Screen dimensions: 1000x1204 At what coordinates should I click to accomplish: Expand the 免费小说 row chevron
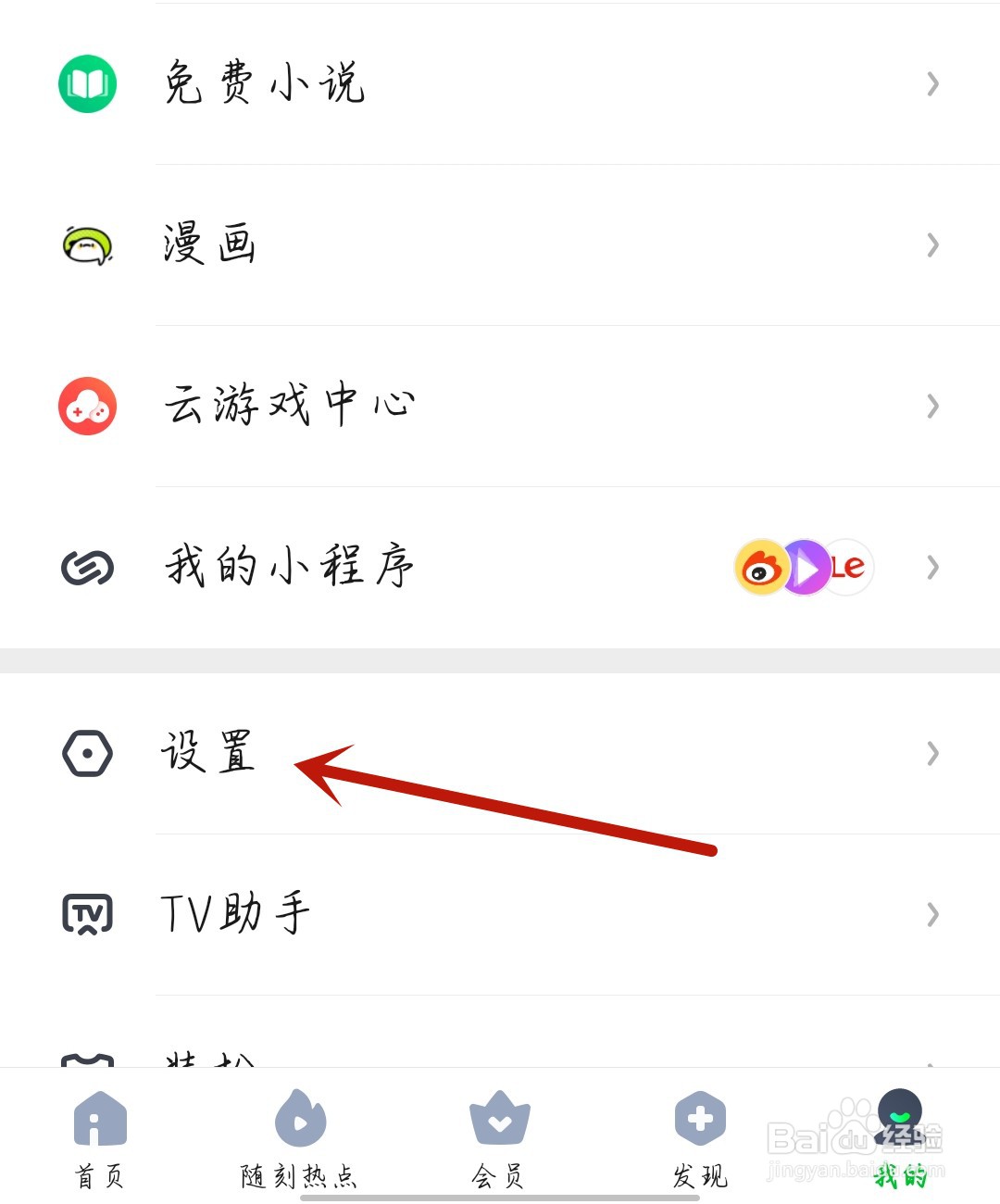(x=932, y=83)
